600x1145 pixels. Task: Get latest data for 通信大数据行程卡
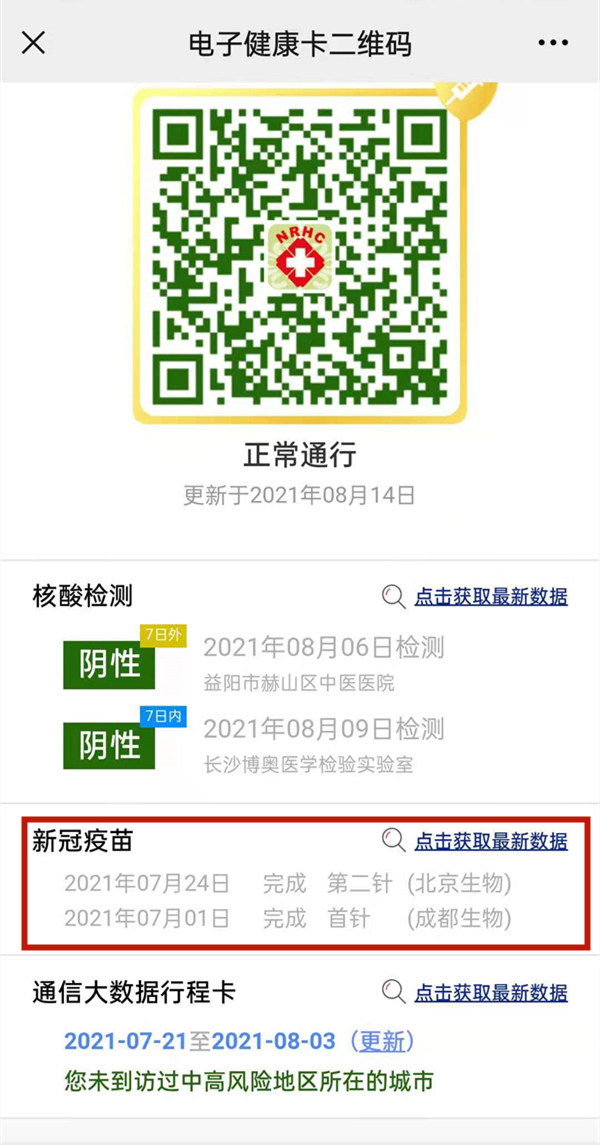(490, 992)
